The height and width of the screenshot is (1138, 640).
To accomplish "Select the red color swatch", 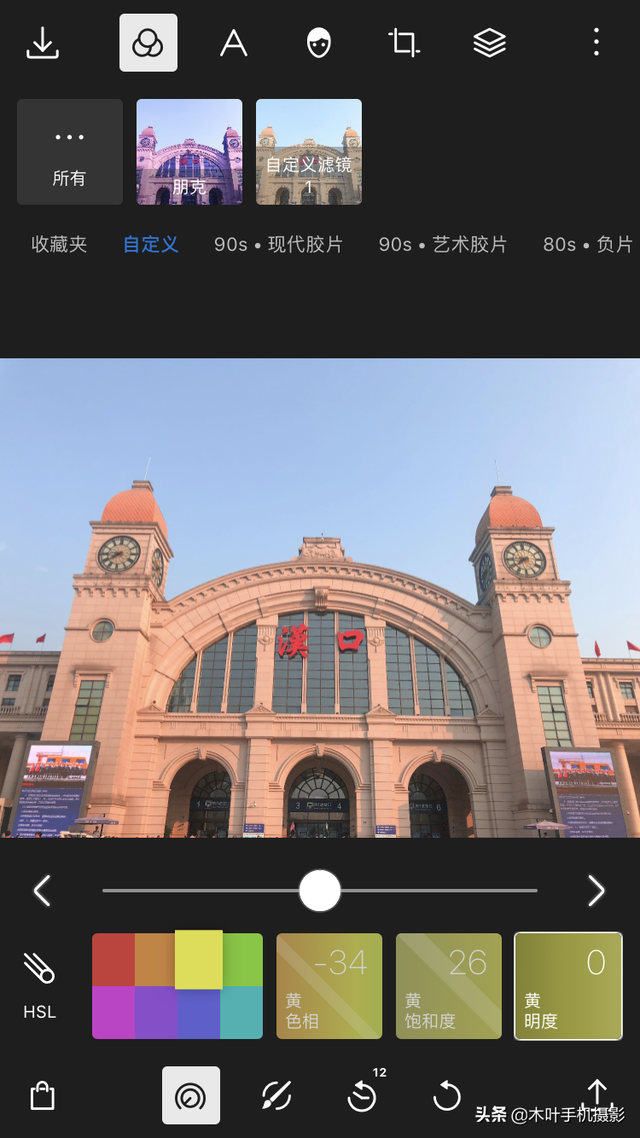I will (x=113, y=959).
